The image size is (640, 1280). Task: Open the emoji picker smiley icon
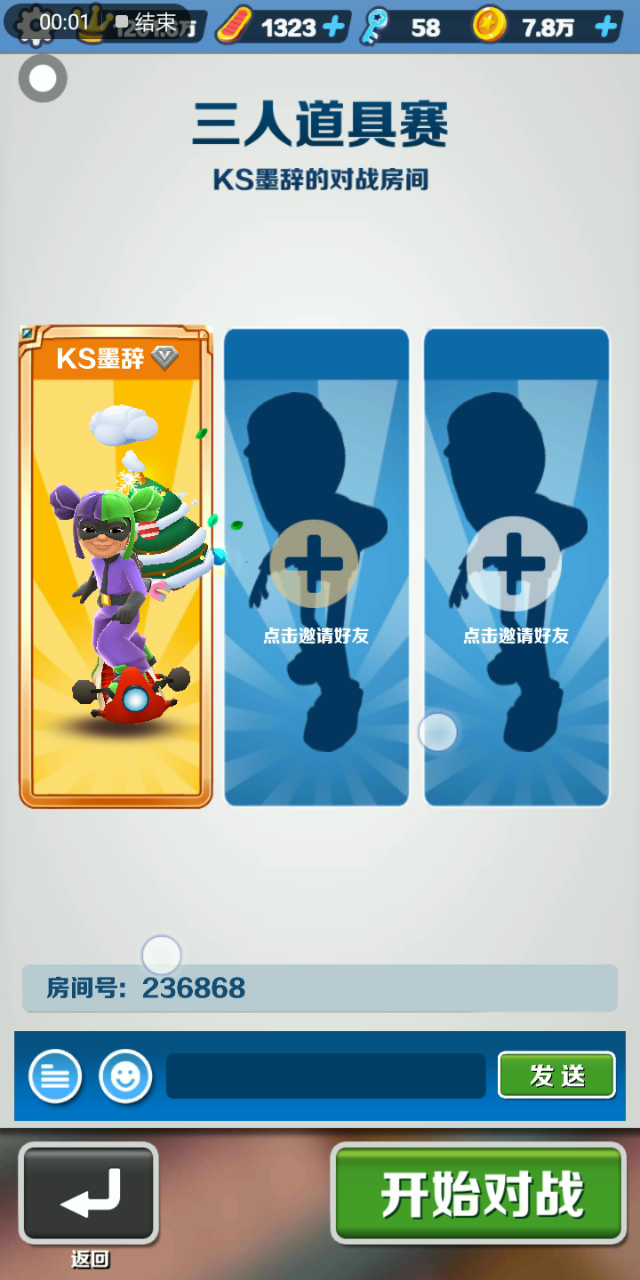coord(125,1076)
